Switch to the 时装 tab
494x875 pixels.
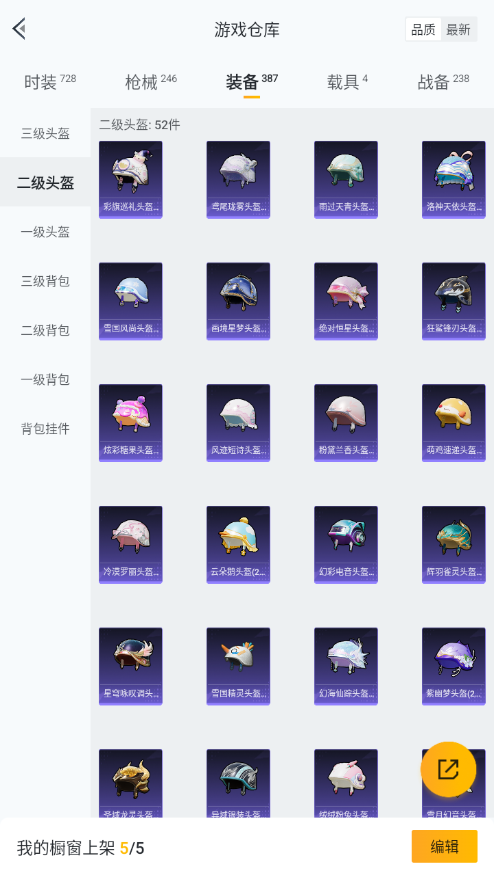tap(50, 82)
